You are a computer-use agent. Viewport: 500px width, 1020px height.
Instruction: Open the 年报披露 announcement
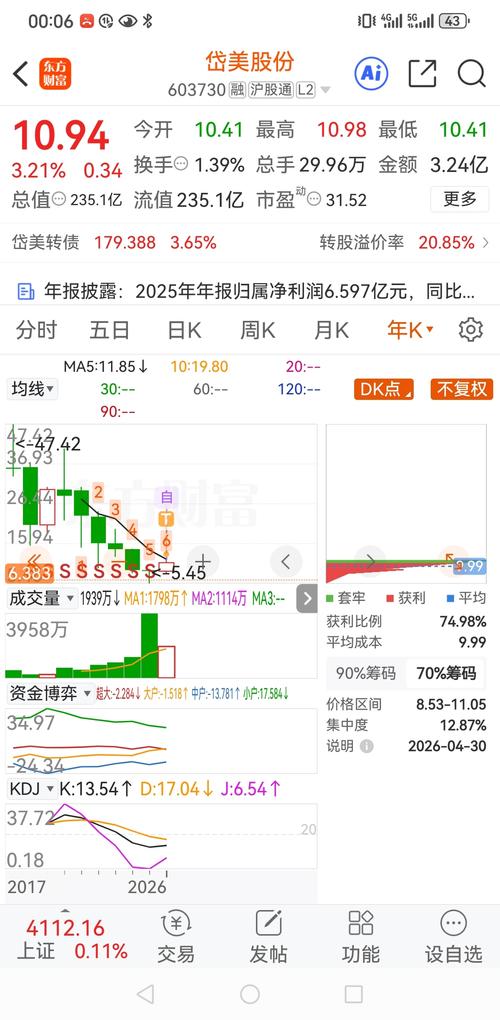pos(250,291)
